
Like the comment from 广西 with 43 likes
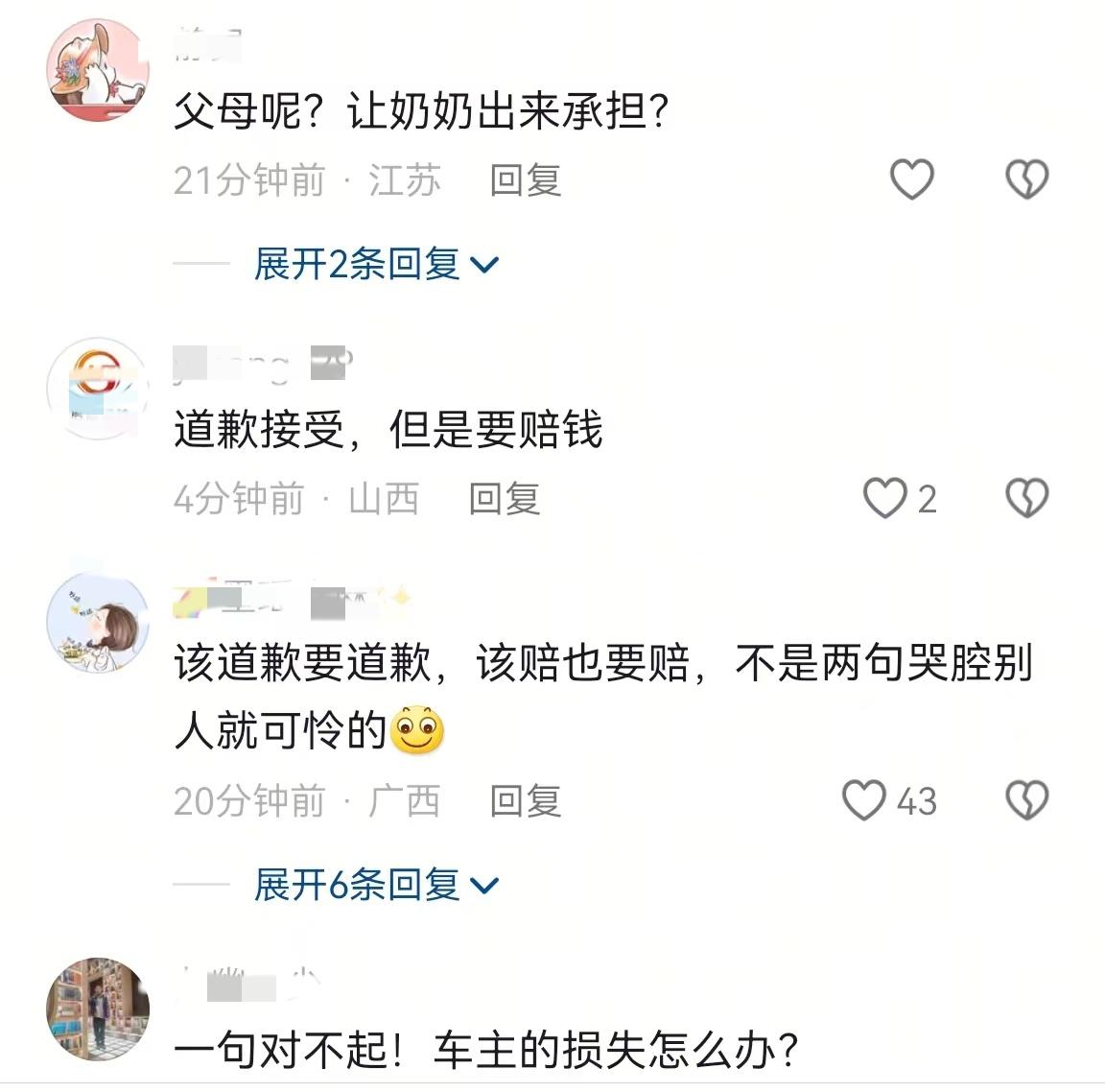click(x=863, y=800)
